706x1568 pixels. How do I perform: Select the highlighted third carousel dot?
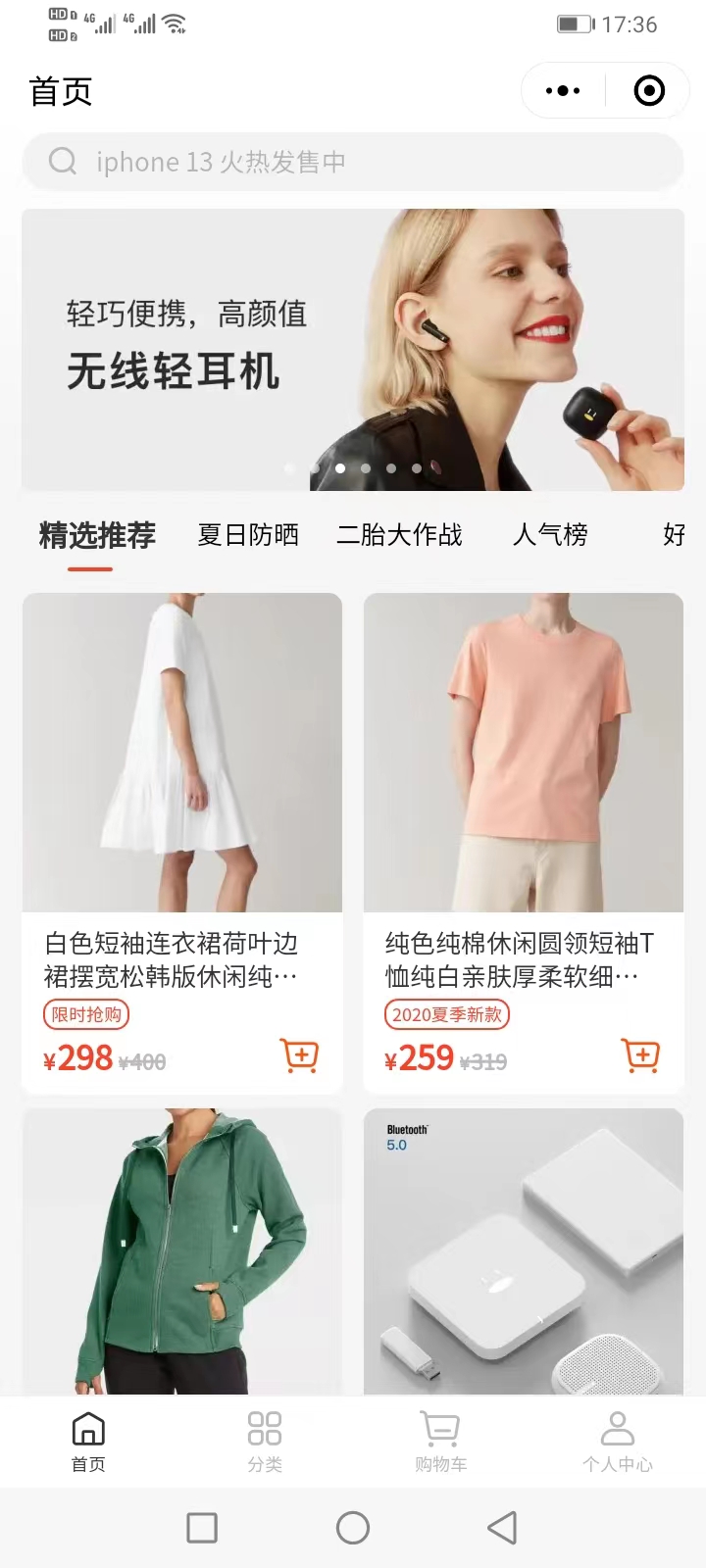[x=339, y=468]
